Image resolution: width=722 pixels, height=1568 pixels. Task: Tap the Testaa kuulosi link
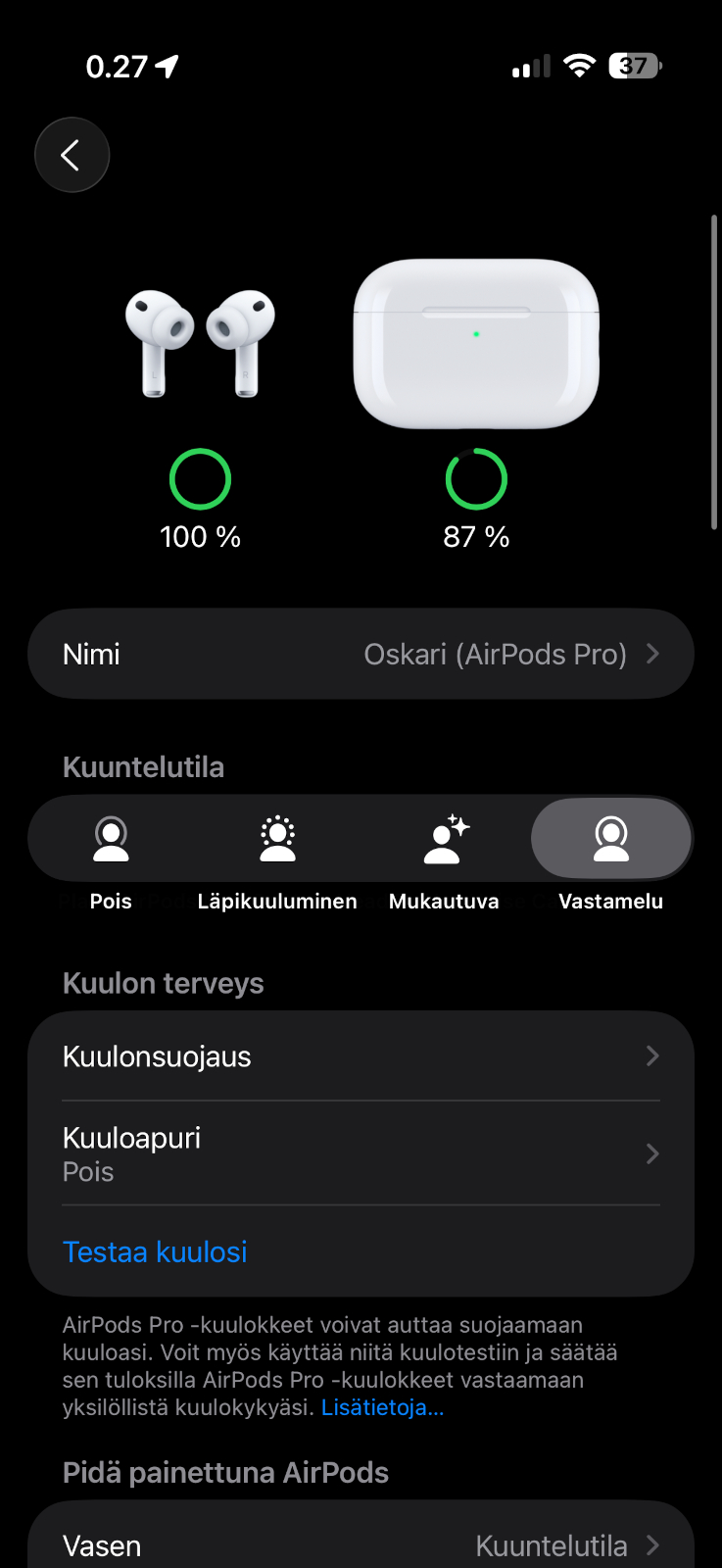[x=155, y=1251]
